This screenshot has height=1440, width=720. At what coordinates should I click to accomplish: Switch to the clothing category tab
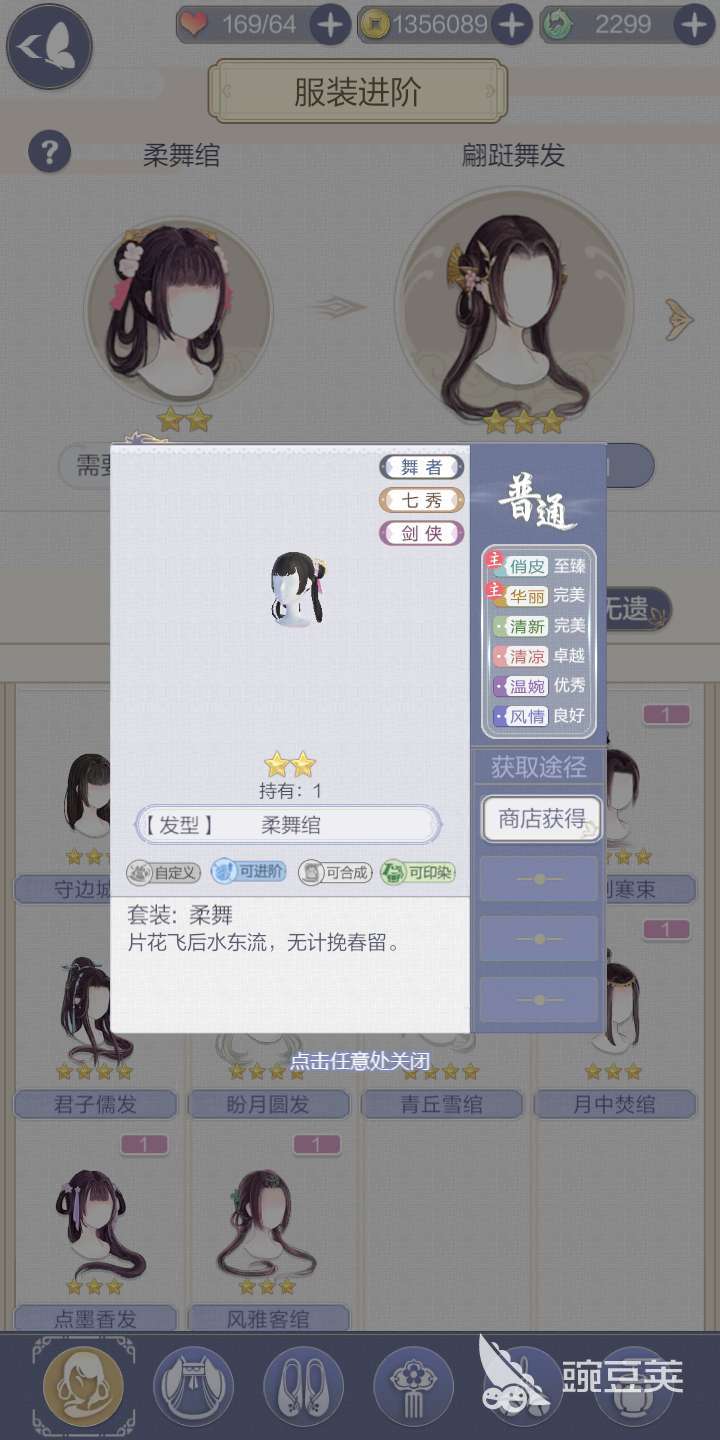[x=193, y=1387]
